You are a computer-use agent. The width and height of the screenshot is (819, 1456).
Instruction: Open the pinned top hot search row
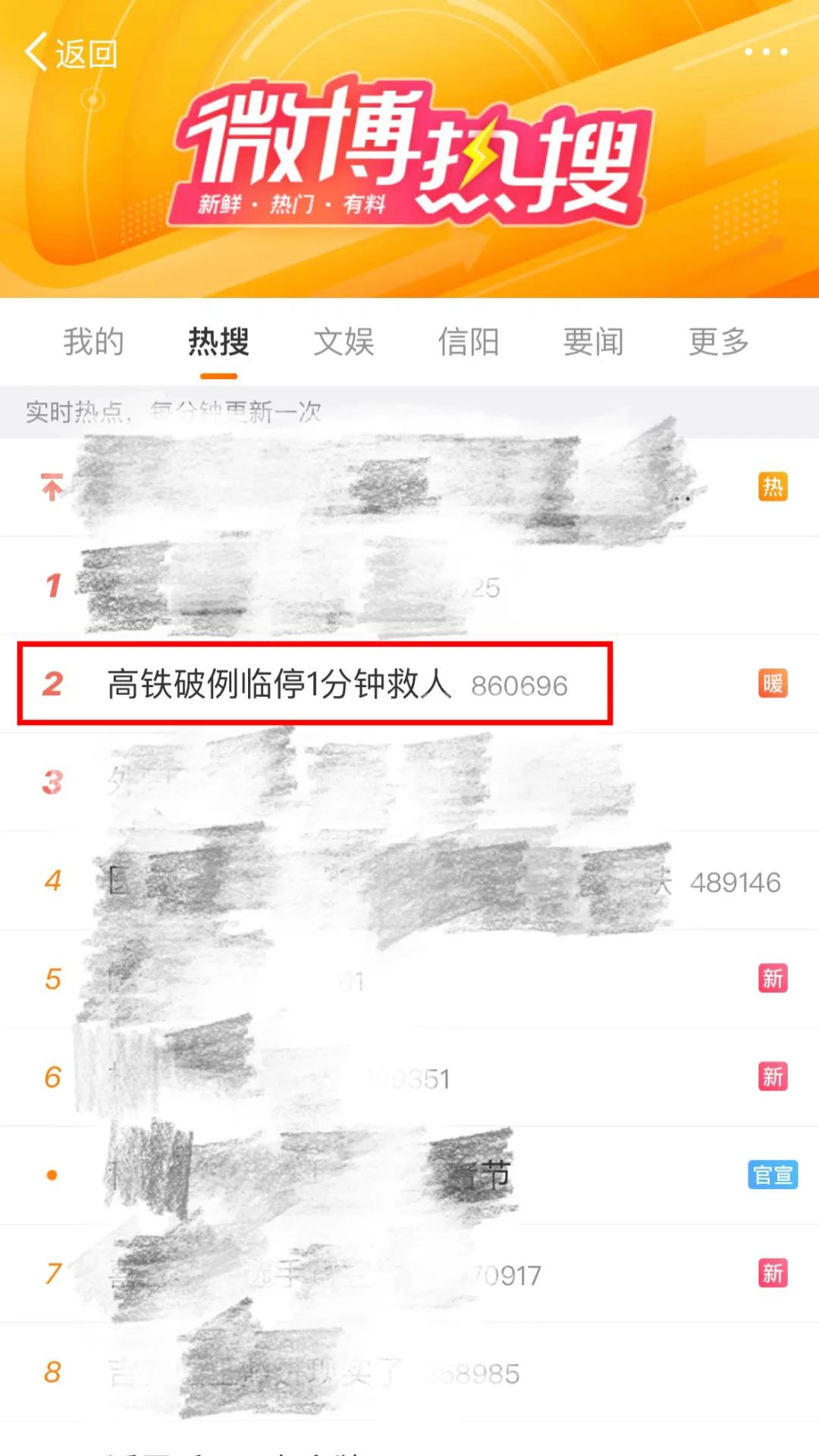tap(379, 487)
